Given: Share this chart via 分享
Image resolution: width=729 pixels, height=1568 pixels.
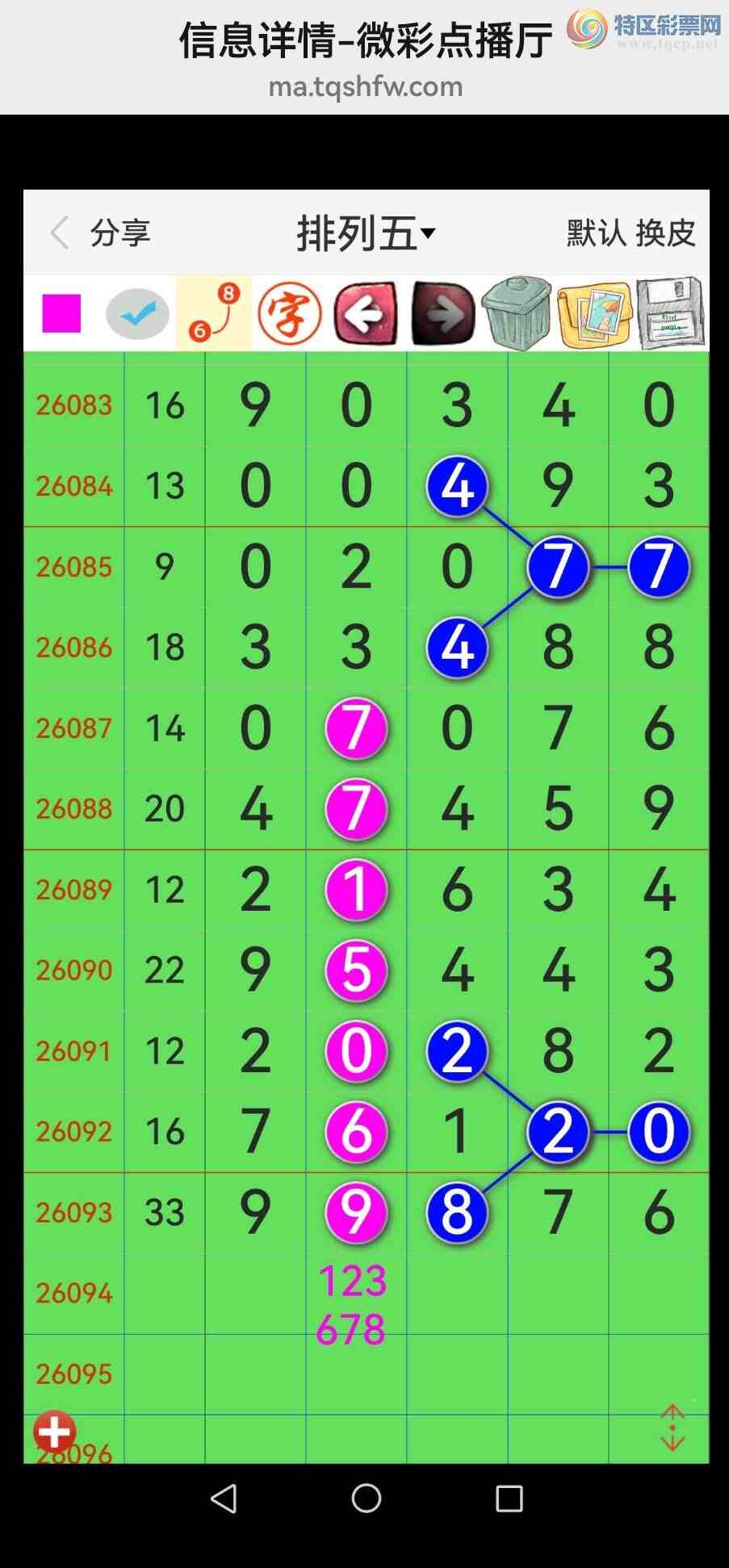Looking at the screenshot, I should click(x=120, y=233).
